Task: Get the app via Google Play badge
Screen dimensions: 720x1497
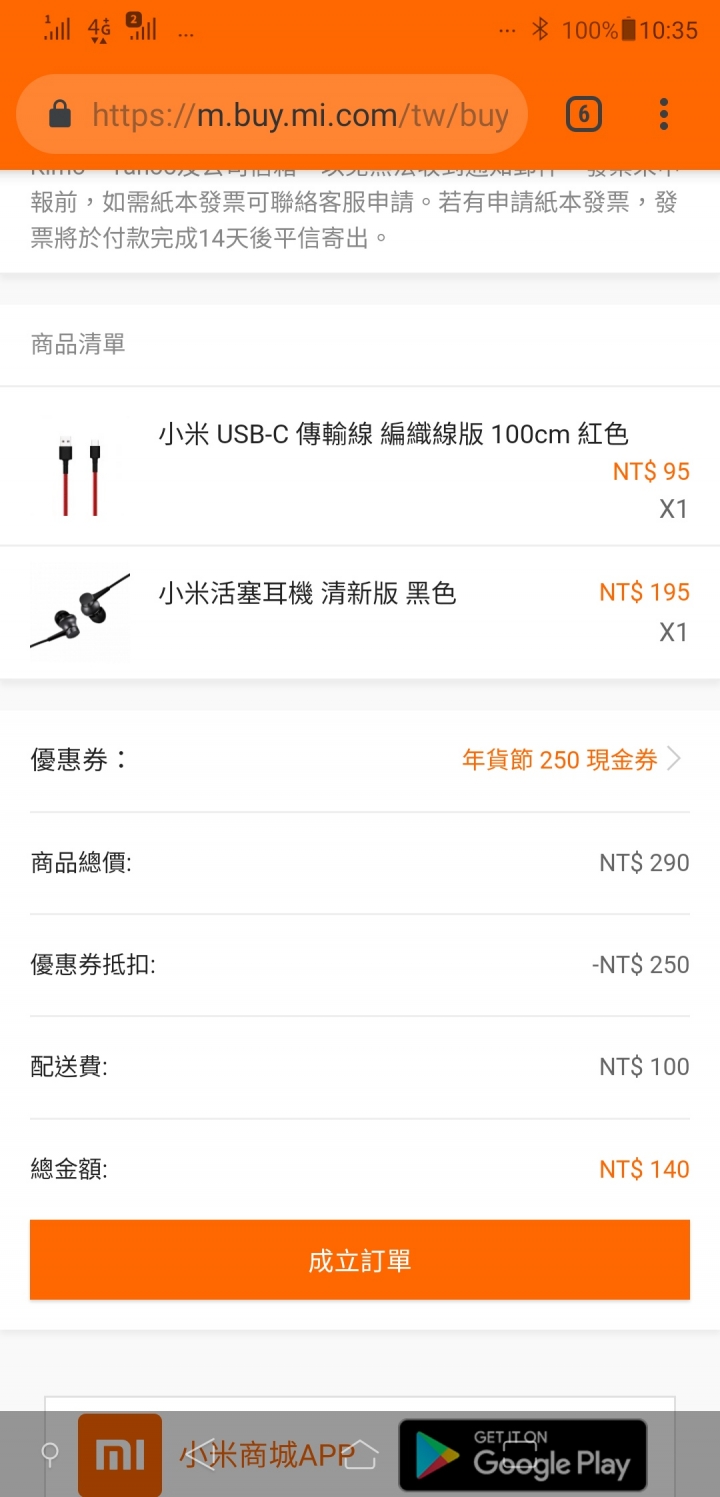Action: click(523, 1456)
